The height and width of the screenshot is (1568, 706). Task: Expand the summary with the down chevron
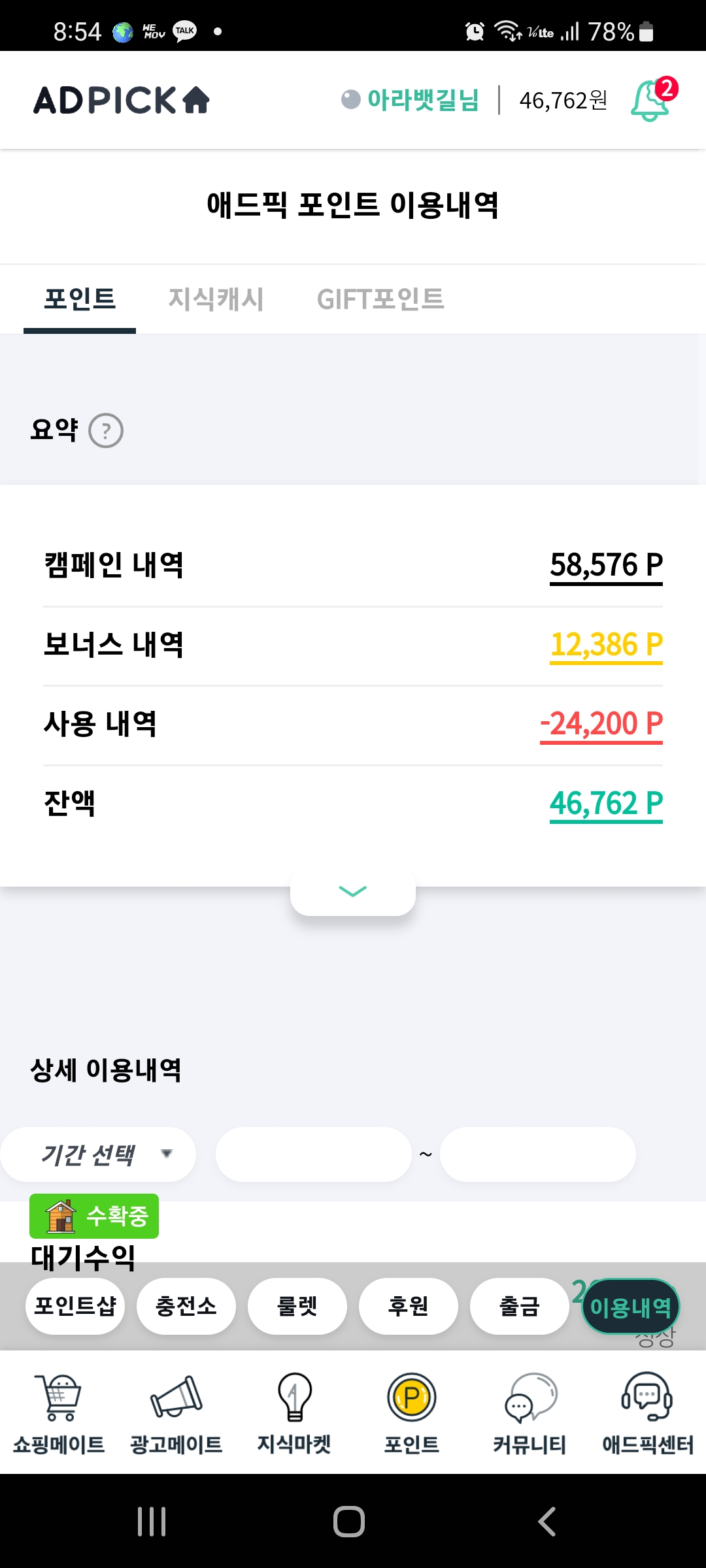coord(353,891)
